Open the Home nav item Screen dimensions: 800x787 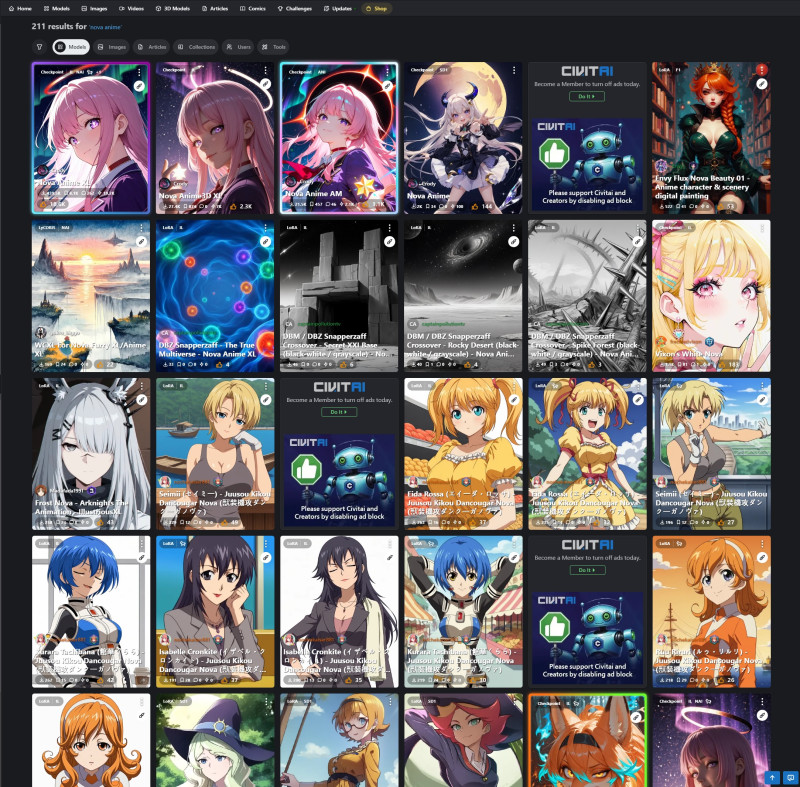pos(20,9)
